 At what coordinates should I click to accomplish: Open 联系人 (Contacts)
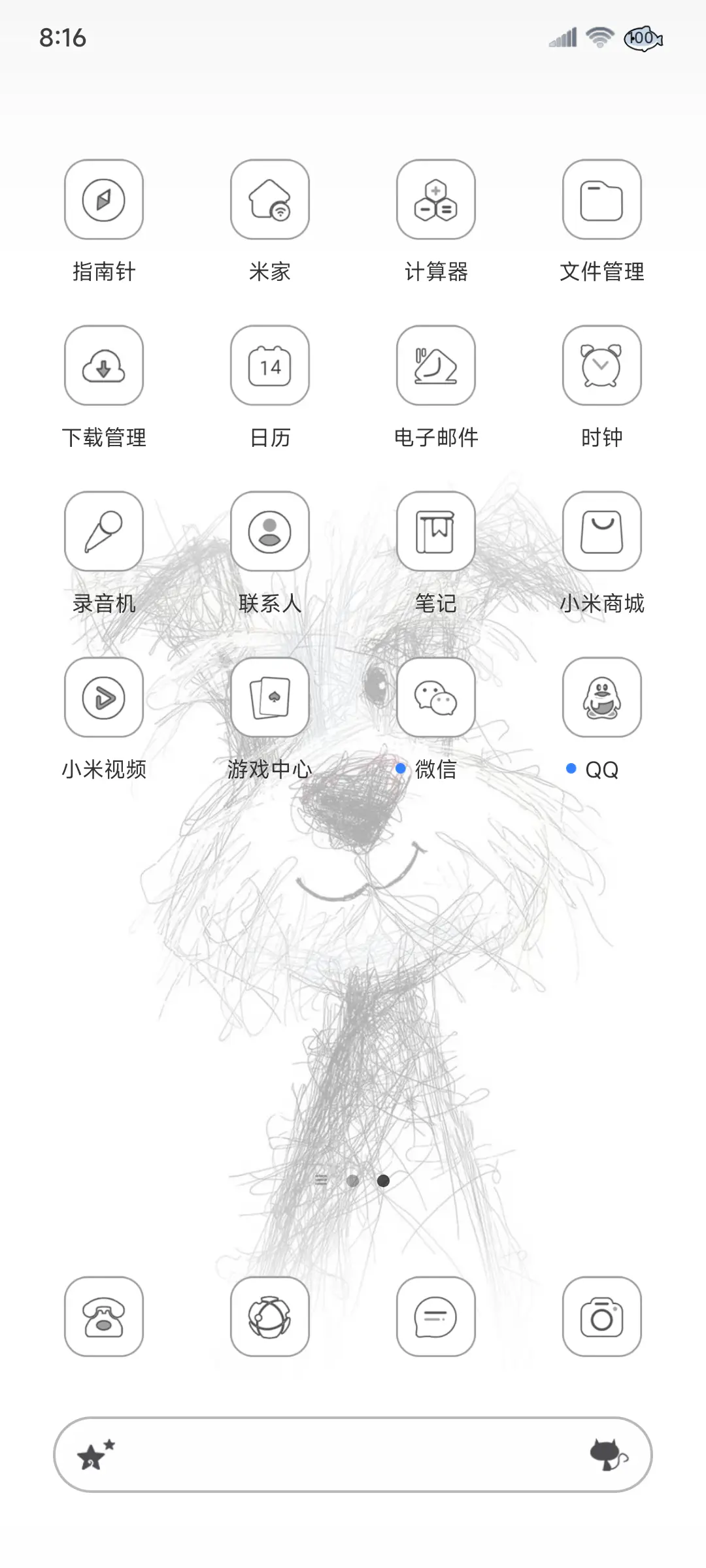coord(270,532)
